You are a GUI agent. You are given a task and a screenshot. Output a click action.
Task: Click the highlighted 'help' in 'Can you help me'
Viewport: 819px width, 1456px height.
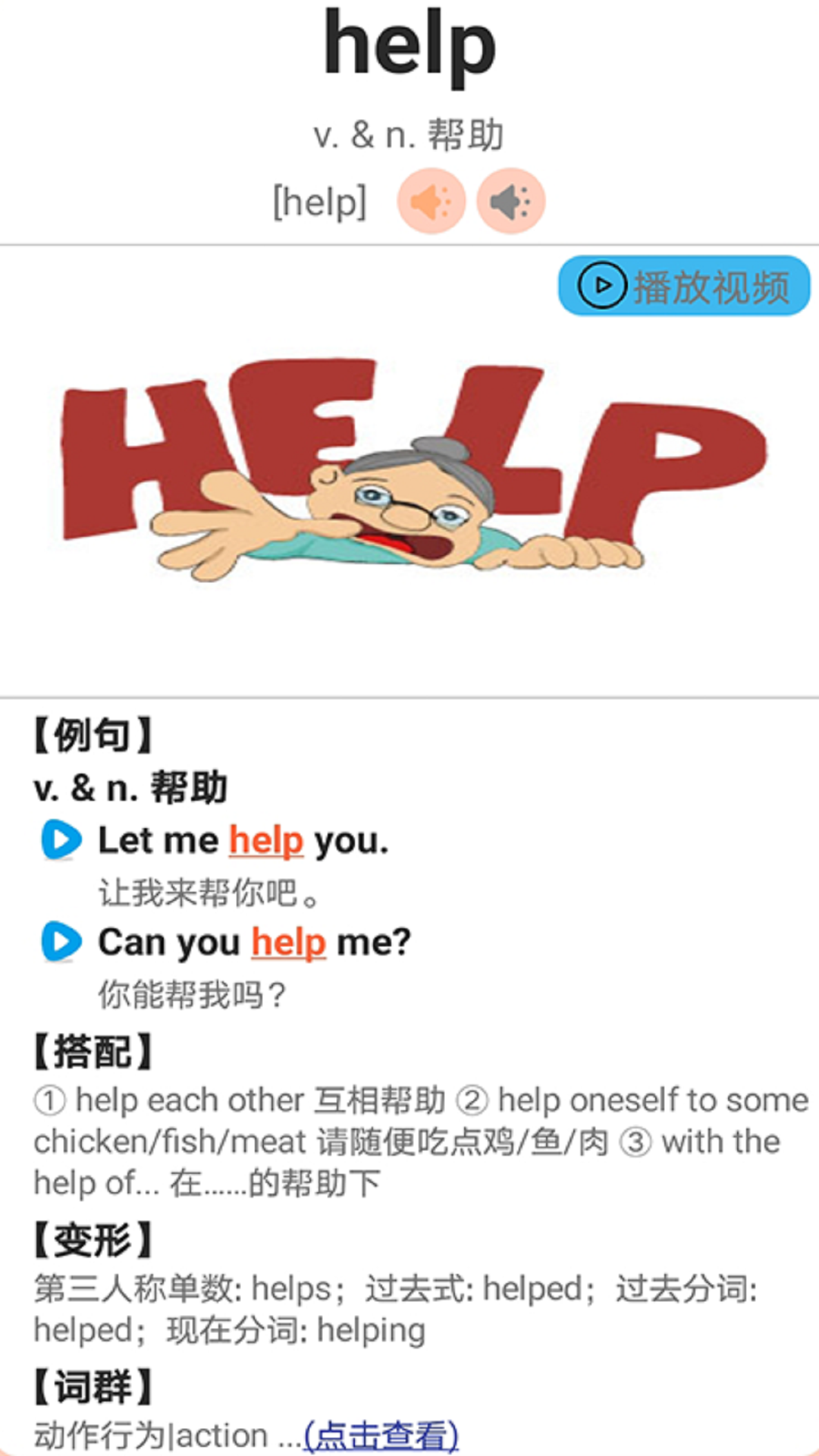tap(288, 942)
